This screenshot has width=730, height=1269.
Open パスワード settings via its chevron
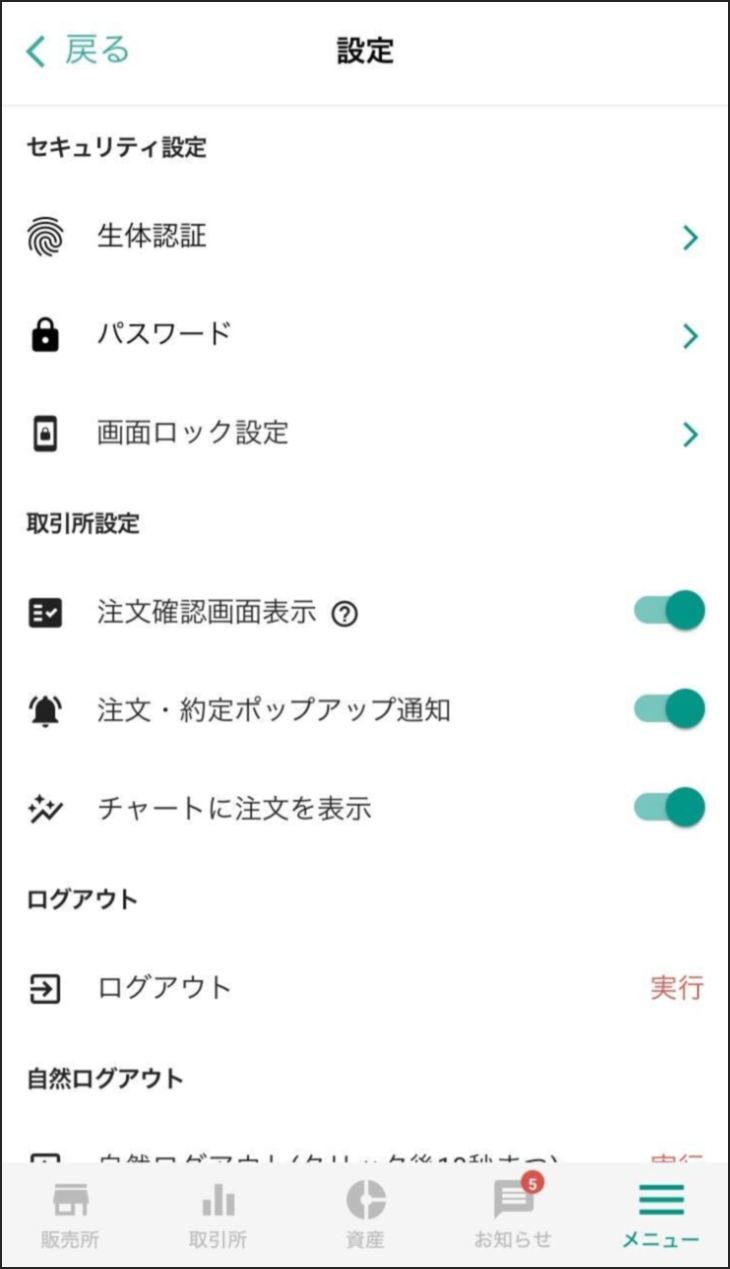pyautogui.click(x=690, y=335)
